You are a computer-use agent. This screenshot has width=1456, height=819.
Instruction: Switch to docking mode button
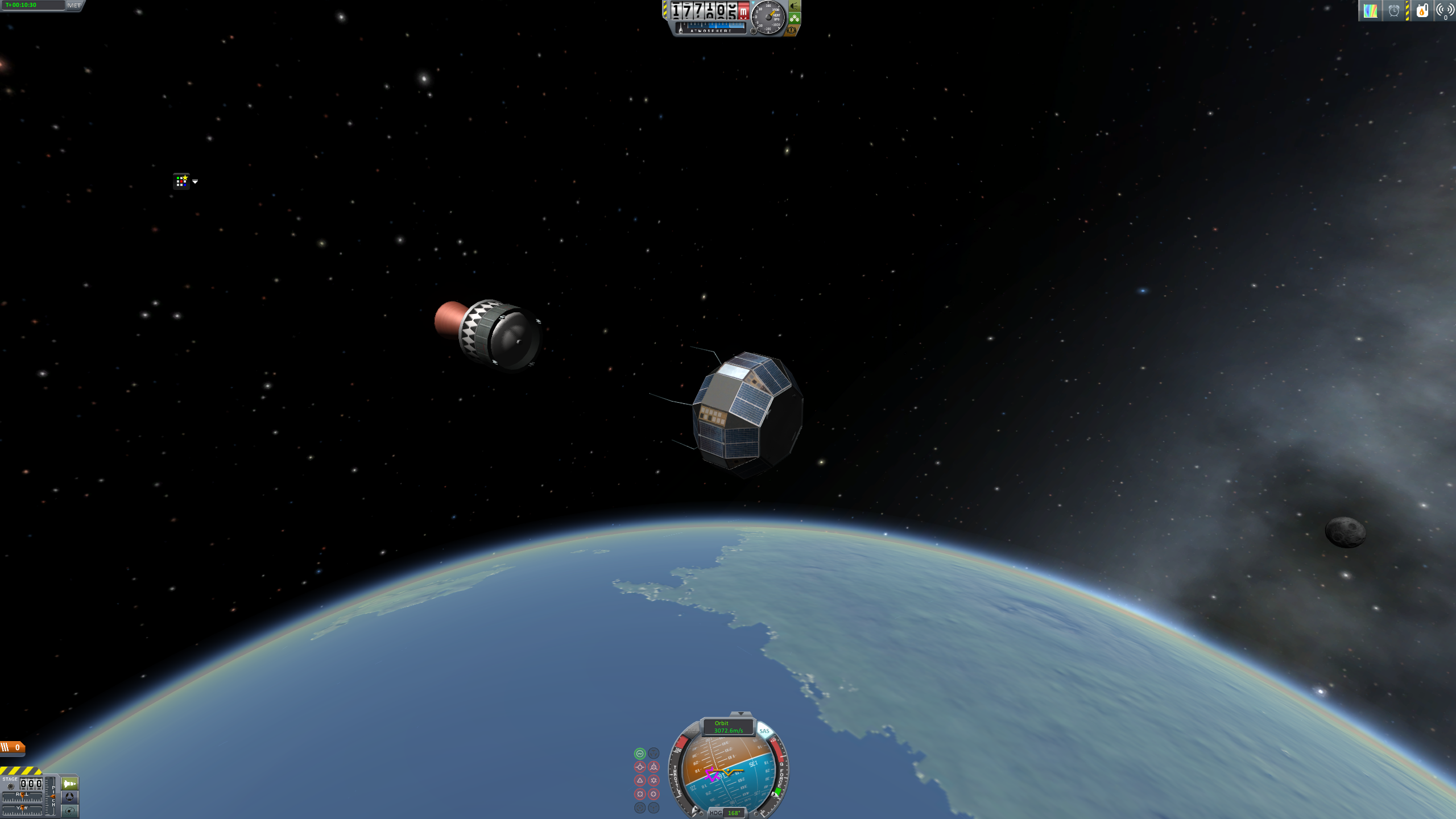[69, 797]
